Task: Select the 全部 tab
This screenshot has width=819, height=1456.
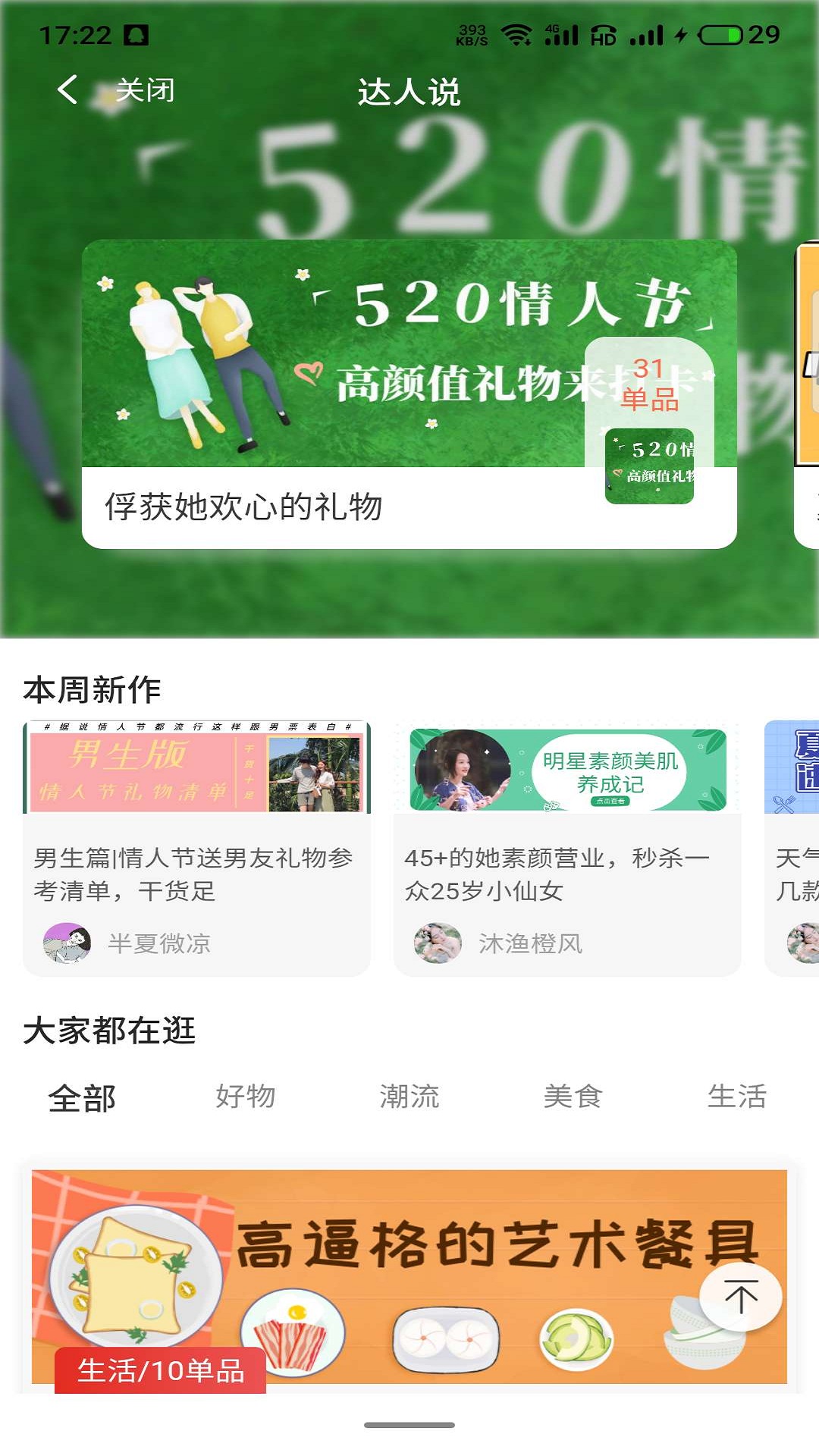Action: point(82,1097)
